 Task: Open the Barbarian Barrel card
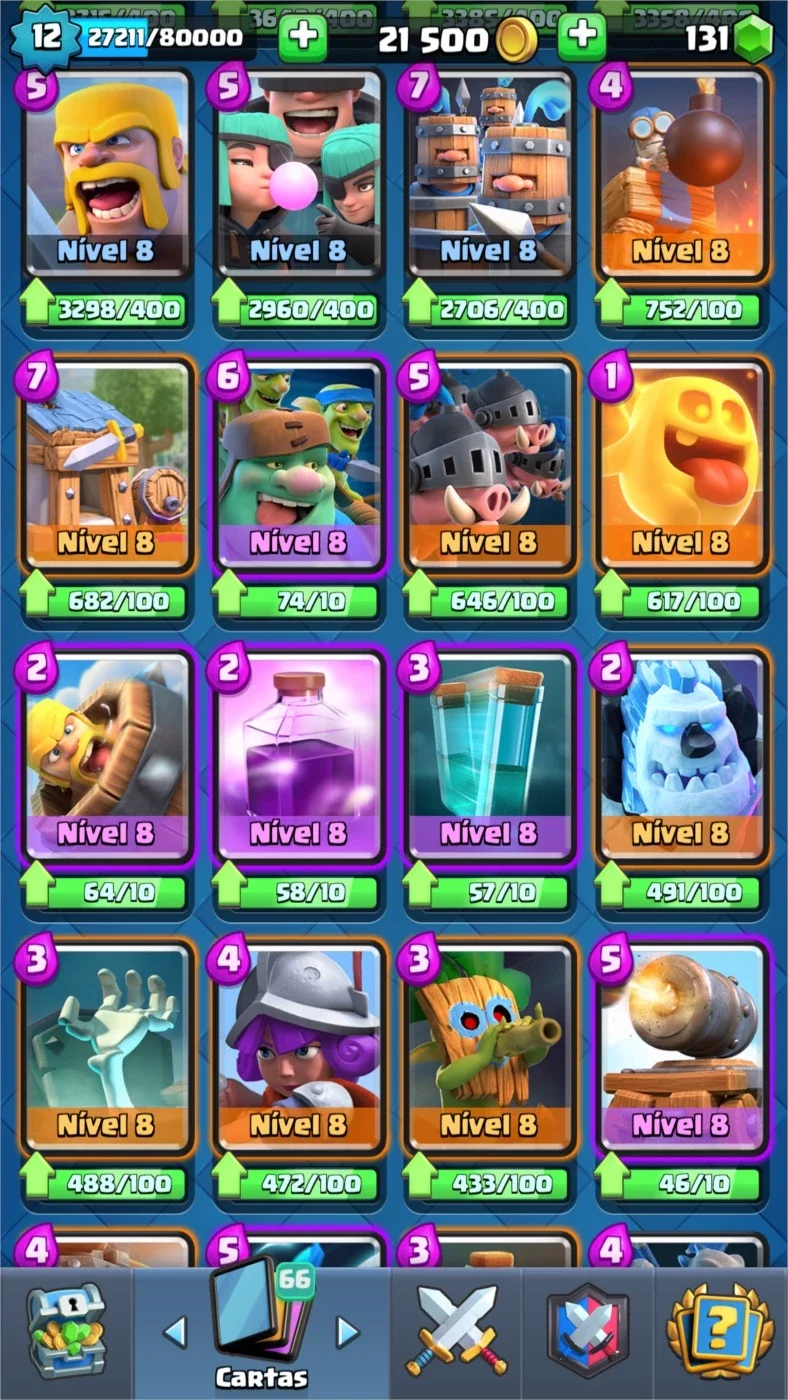(x=107, y=755)
